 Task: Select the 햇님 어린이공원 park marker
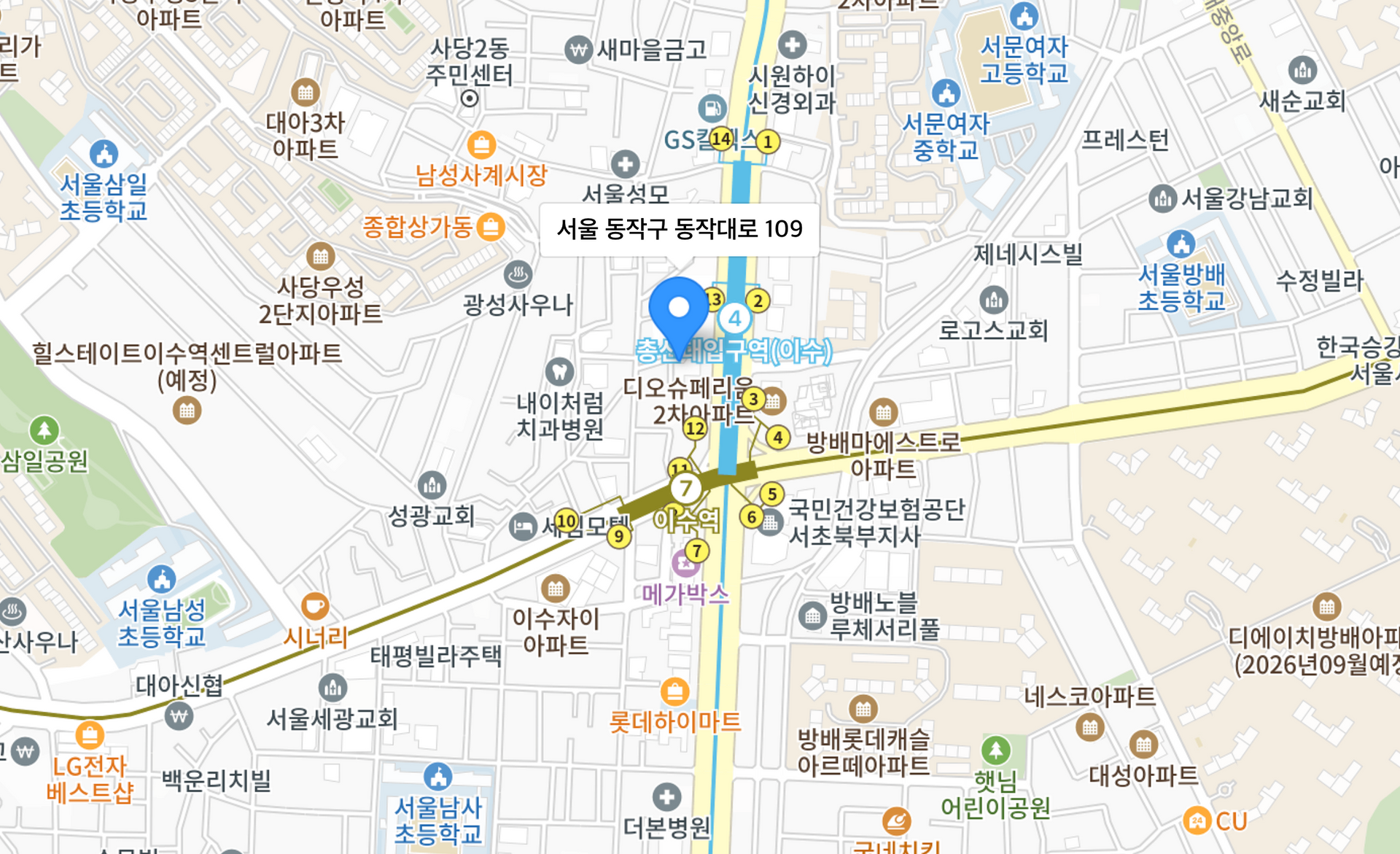(995, 750)
